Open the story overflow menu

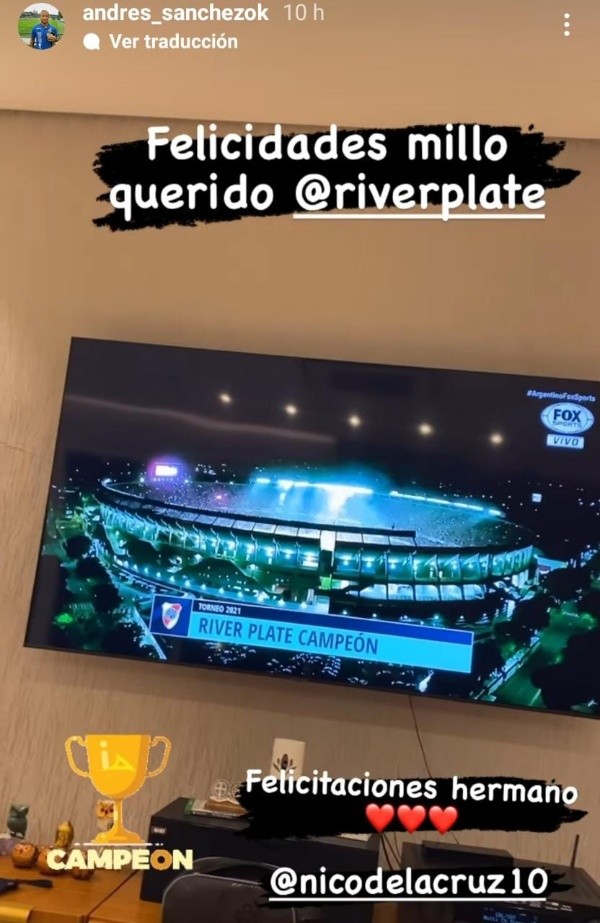pyautogui.click(x=566, y=25)
